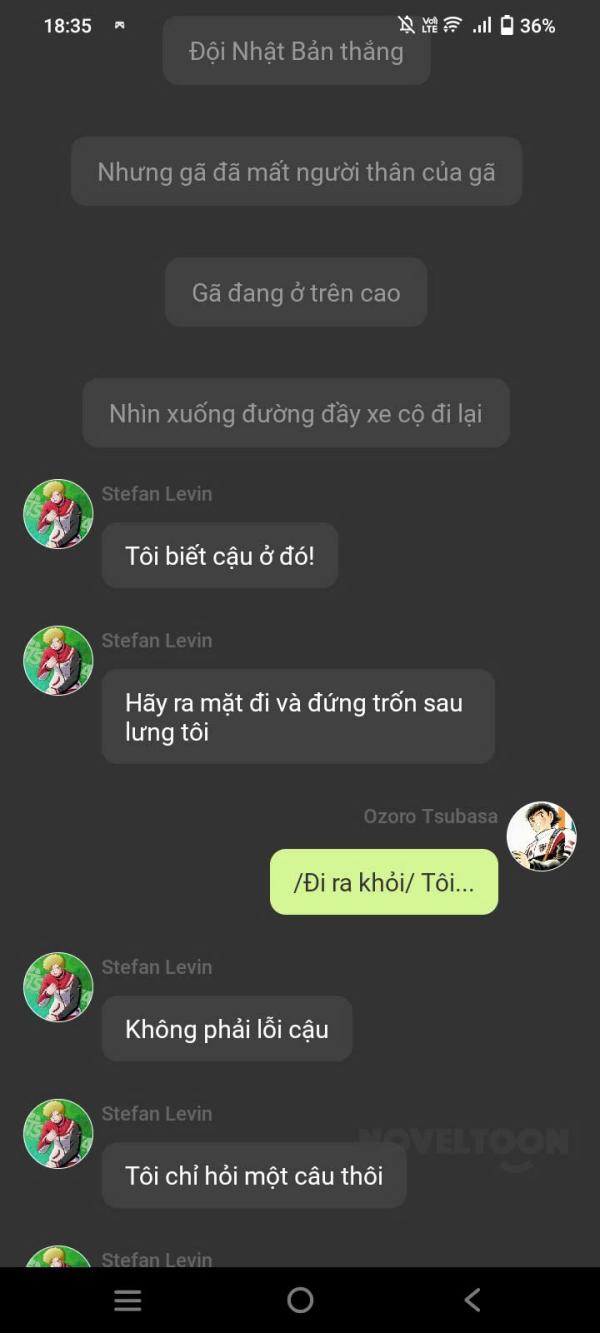The width and height of the screenshot is (600, 1333).
Task: Go back using the system back button
Action: pos(472,1299)
